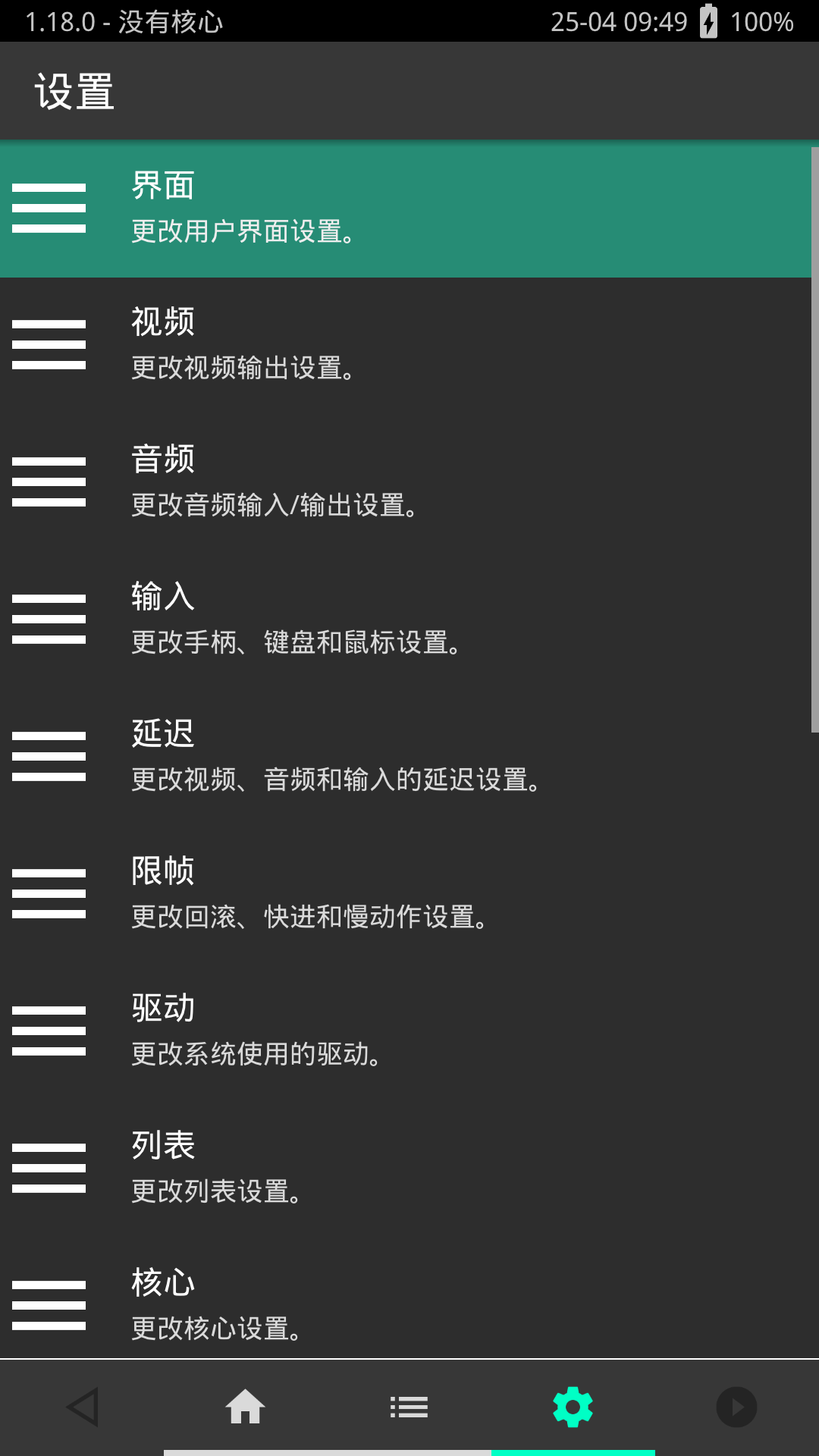819x1456 pixels.
Task: Click the menu-lines icon next to 界面
Action: 49,206
